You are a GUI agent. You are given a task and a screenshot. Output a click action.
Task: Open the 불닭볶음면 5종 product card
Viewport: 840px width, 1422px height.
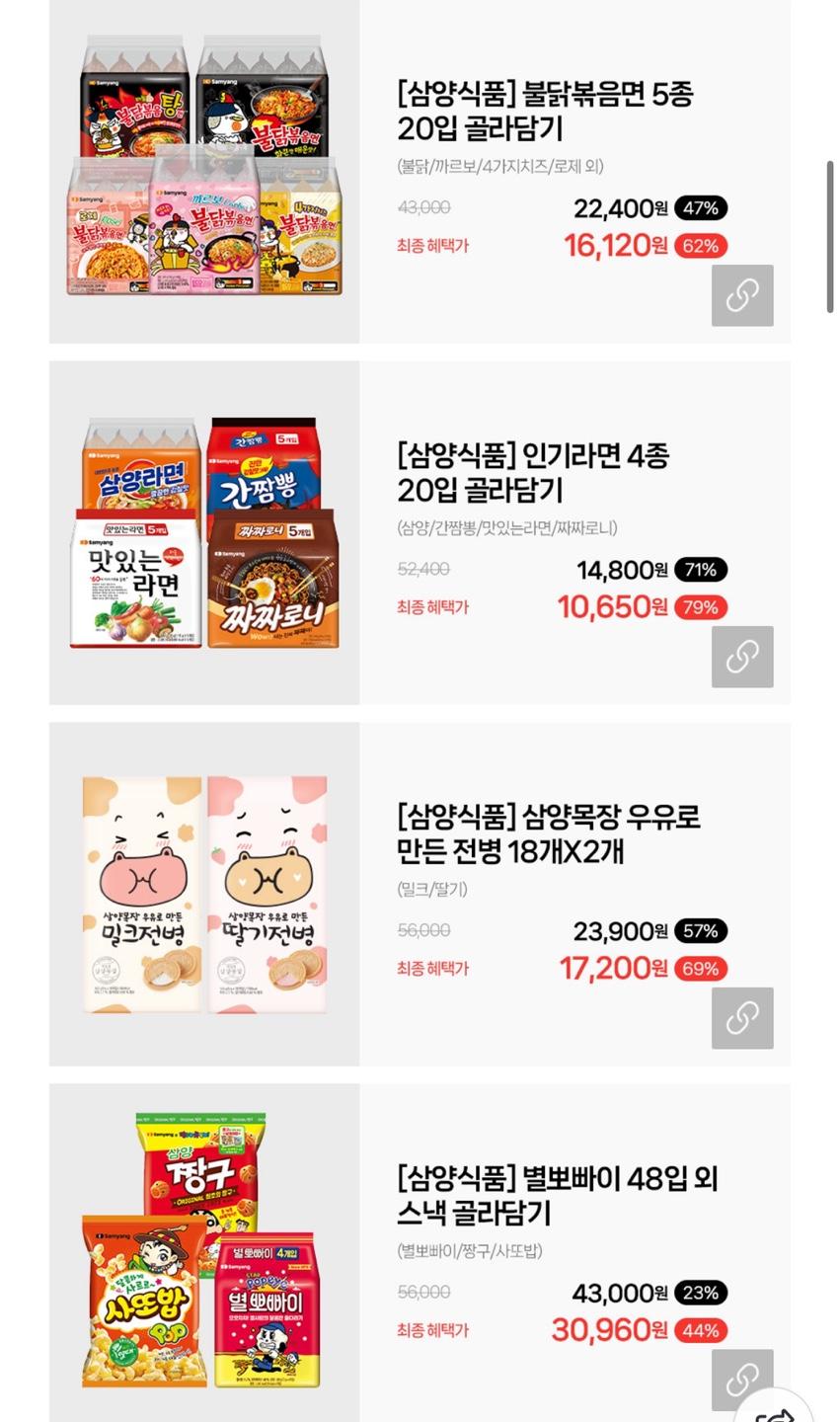coord(545,112)
